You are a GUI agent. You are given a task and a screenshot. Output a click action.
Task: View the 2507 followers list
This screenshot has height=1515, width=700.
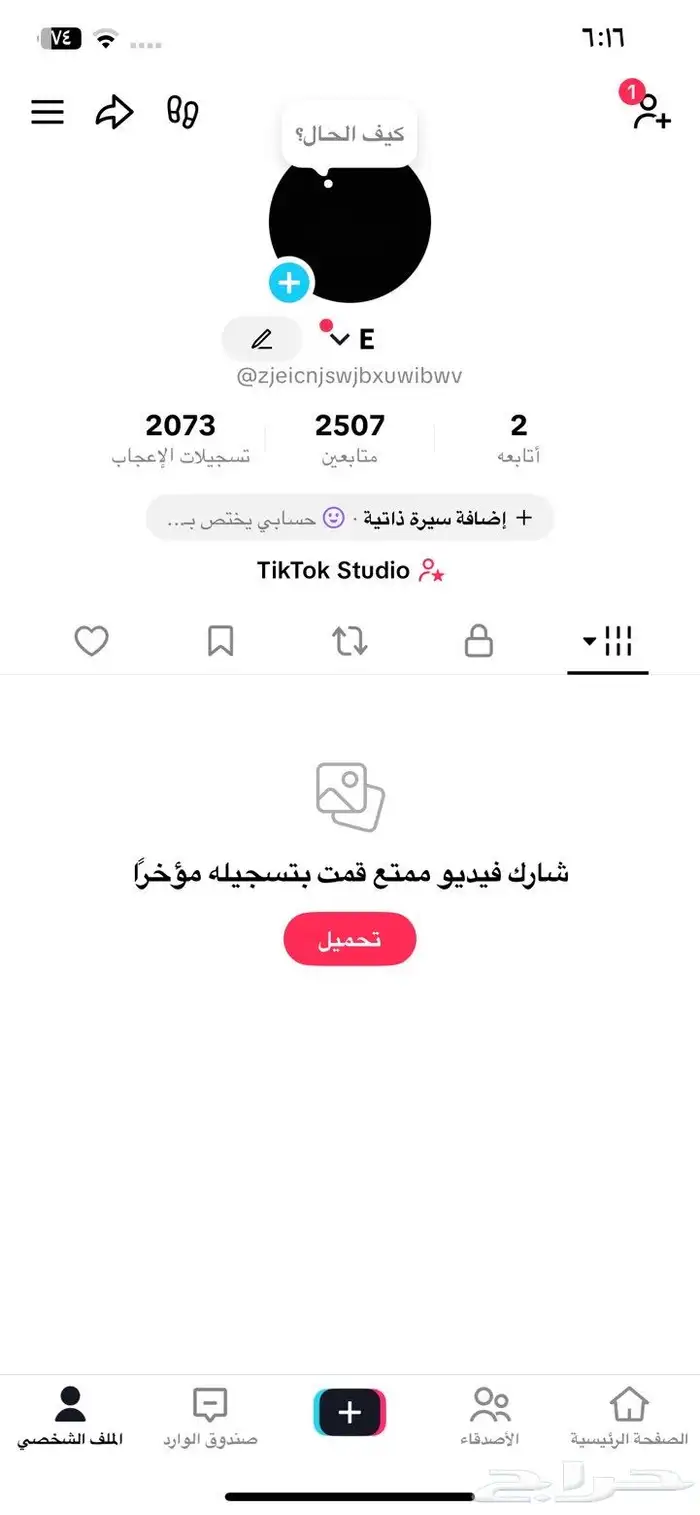click(x=350, y=438)
